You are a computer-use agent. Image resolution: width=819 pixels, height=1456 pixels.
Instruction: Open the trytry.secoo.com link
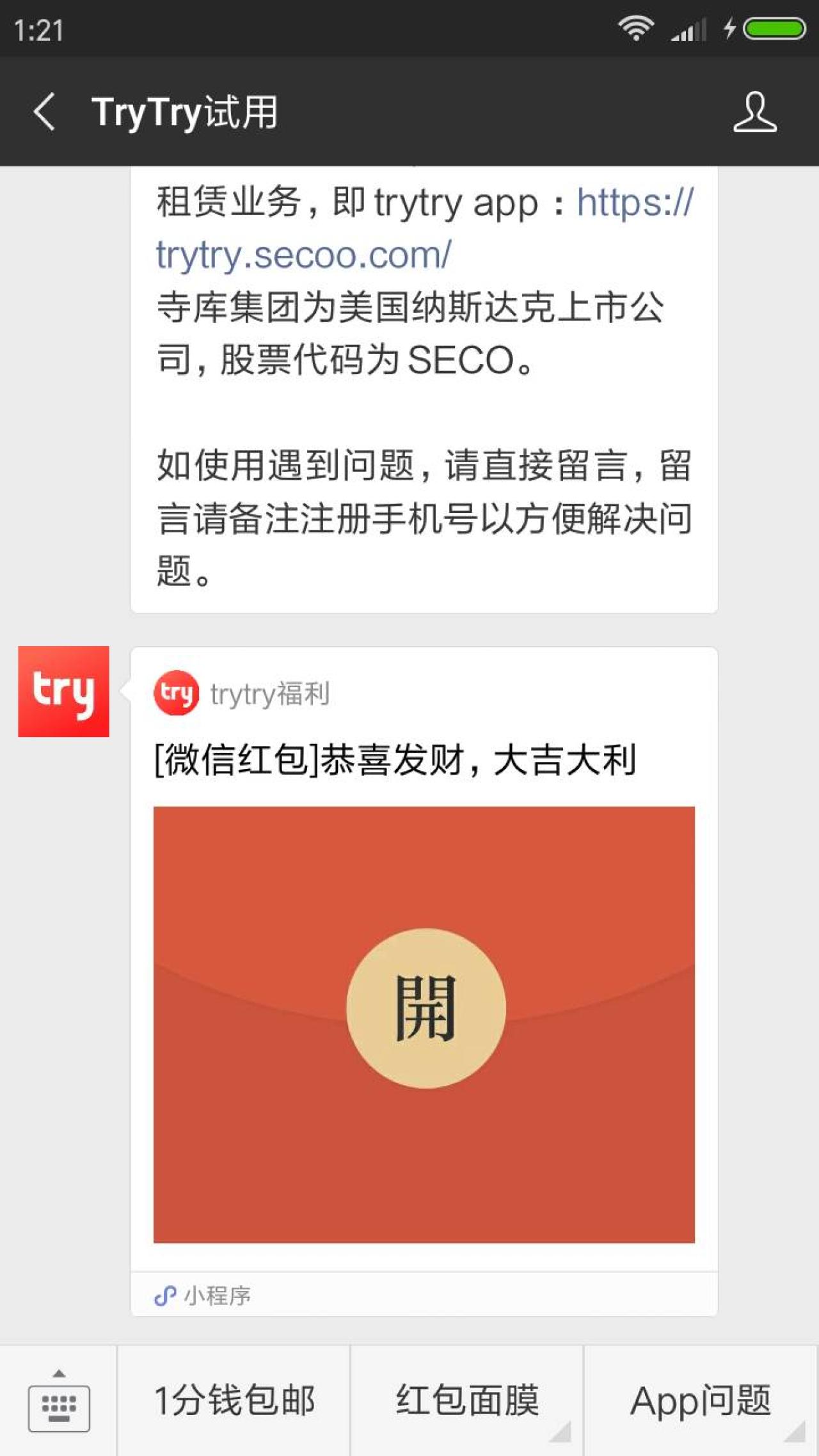click(304, 255)
